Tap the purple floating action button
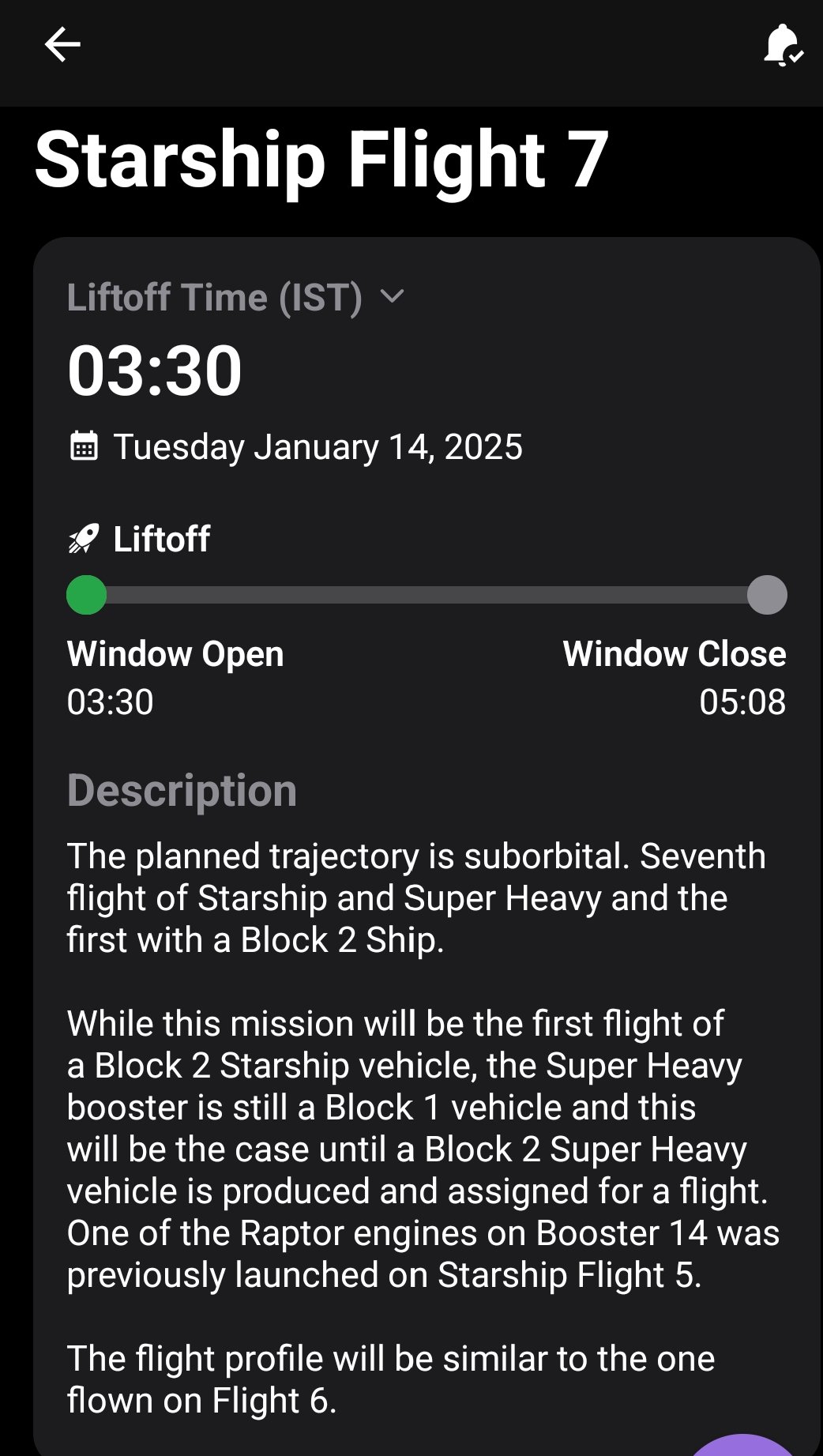 click(742, 1446)
